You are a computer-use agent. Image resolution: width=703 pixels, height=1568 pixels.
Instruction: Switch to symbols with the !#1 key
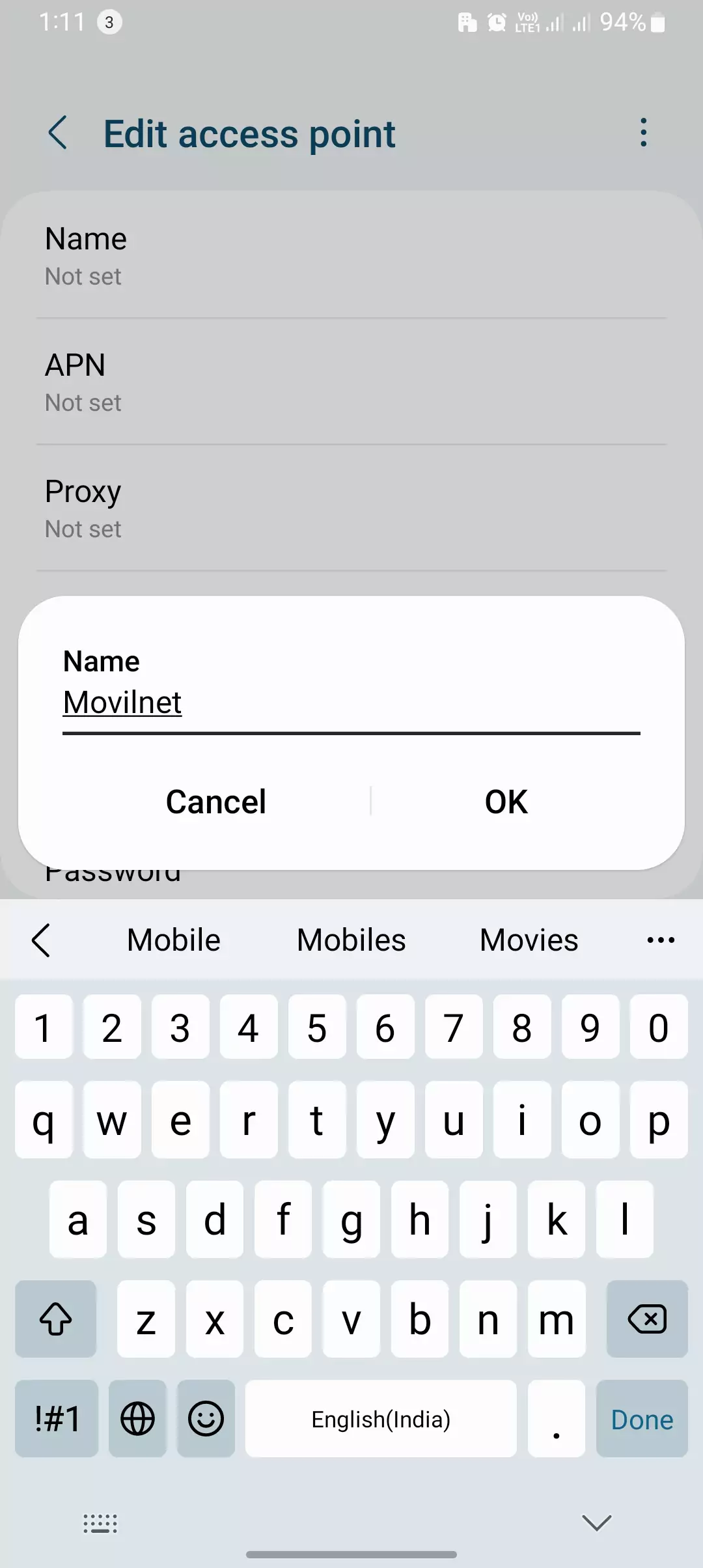56,1420
